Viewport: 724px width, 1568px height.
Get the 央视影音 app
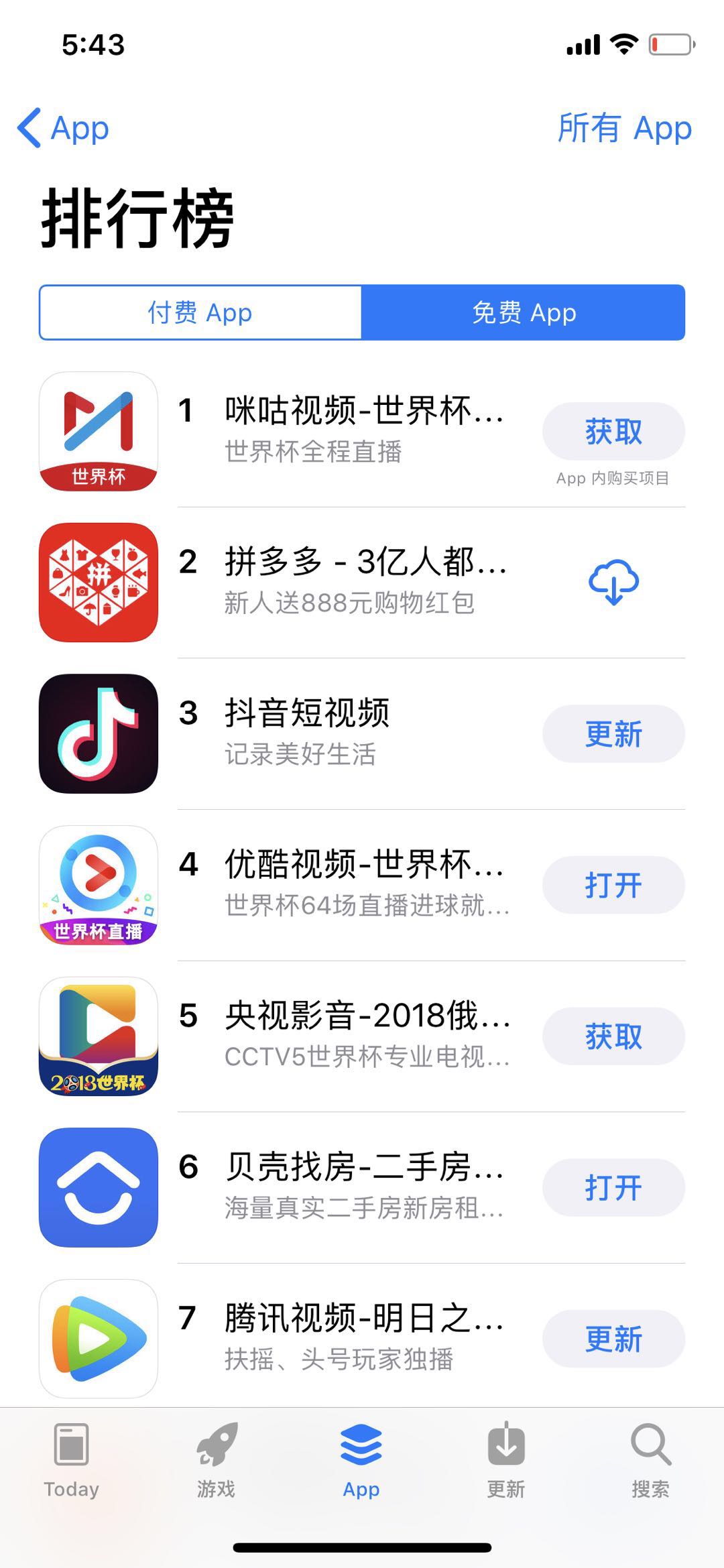point(613,1036)
